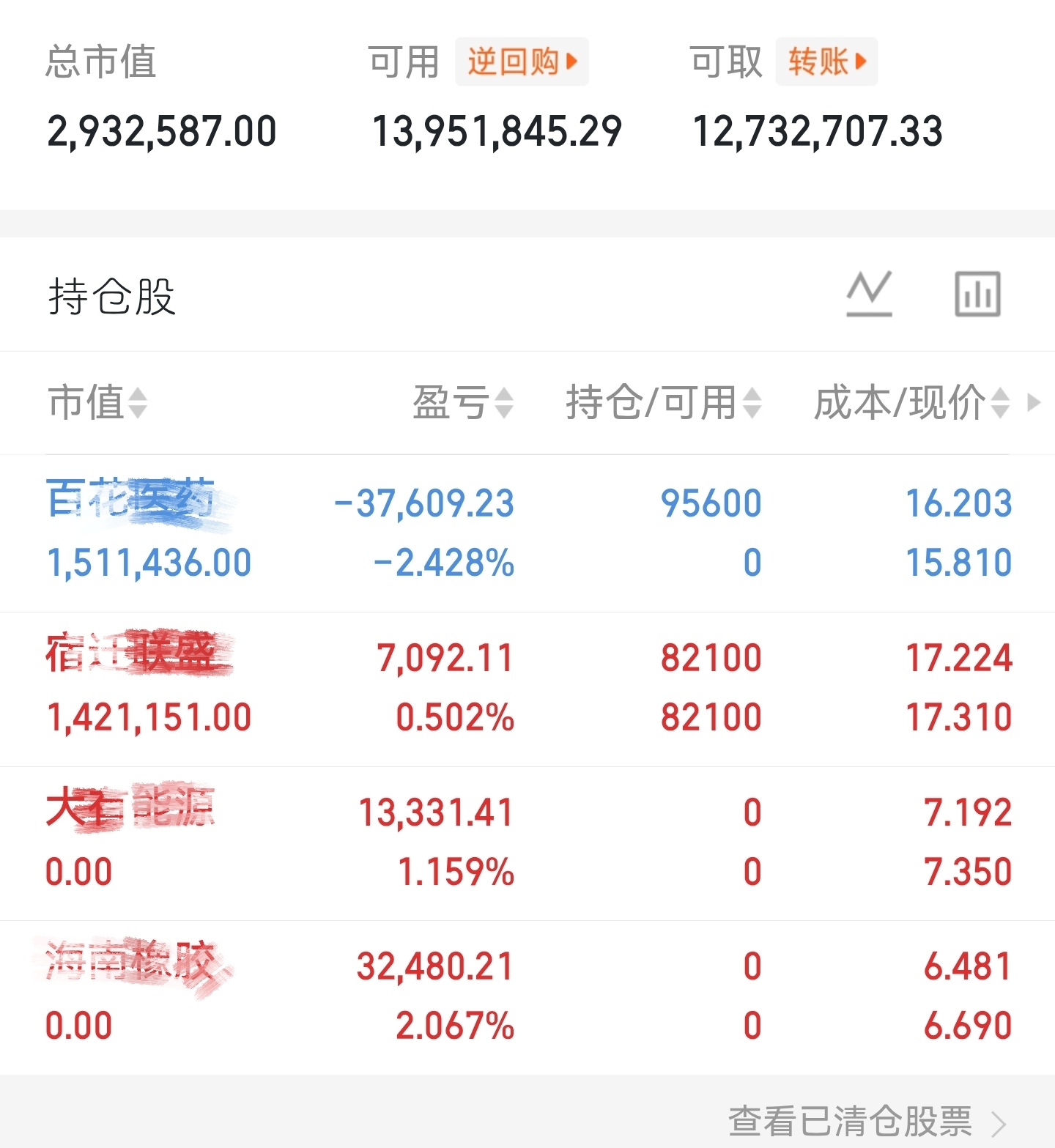
Task: Open holding with market value 1,511,436.00
Action: click(527, 533)
